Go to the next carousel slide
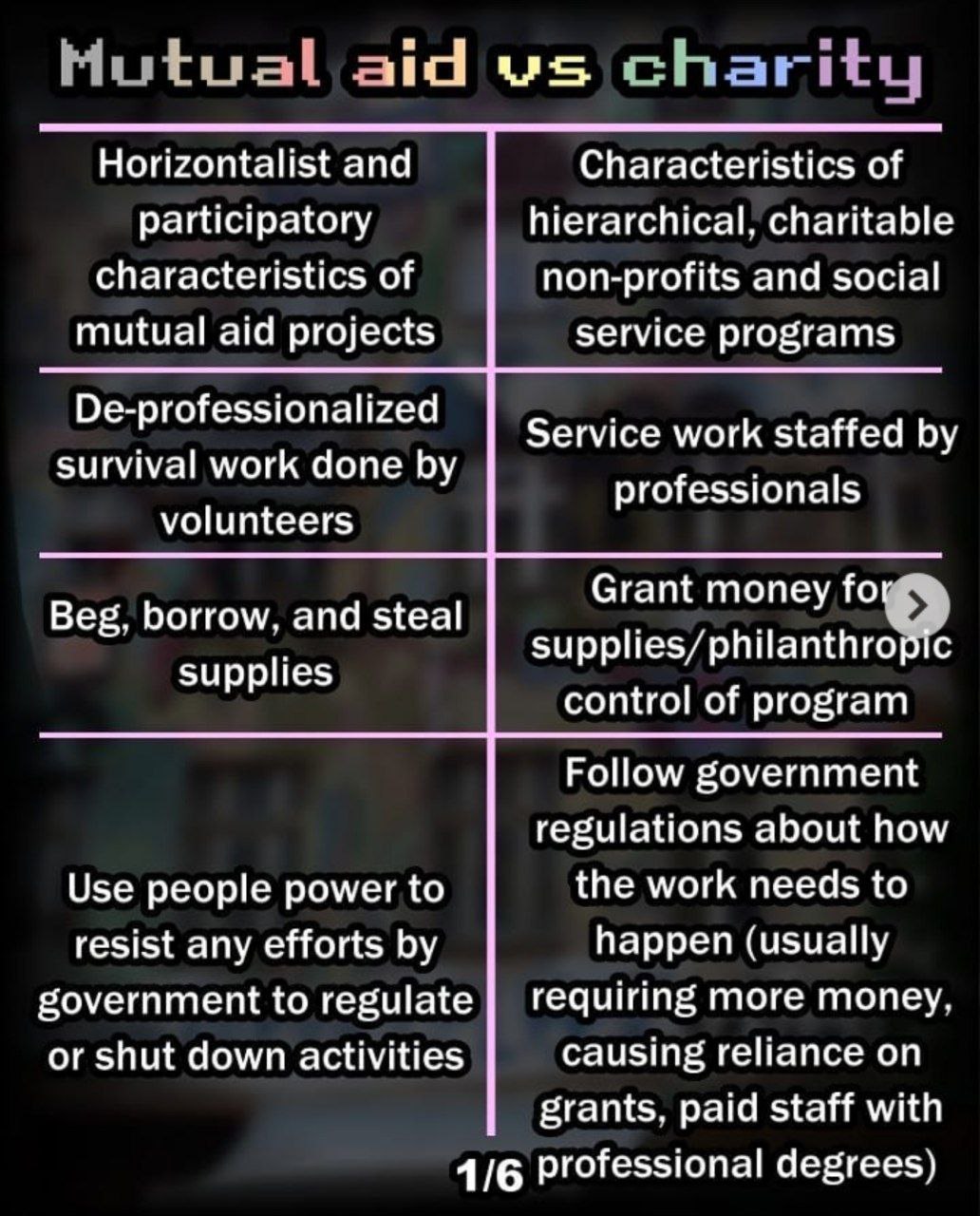The image size is (980, 1216). click(917, 605)
